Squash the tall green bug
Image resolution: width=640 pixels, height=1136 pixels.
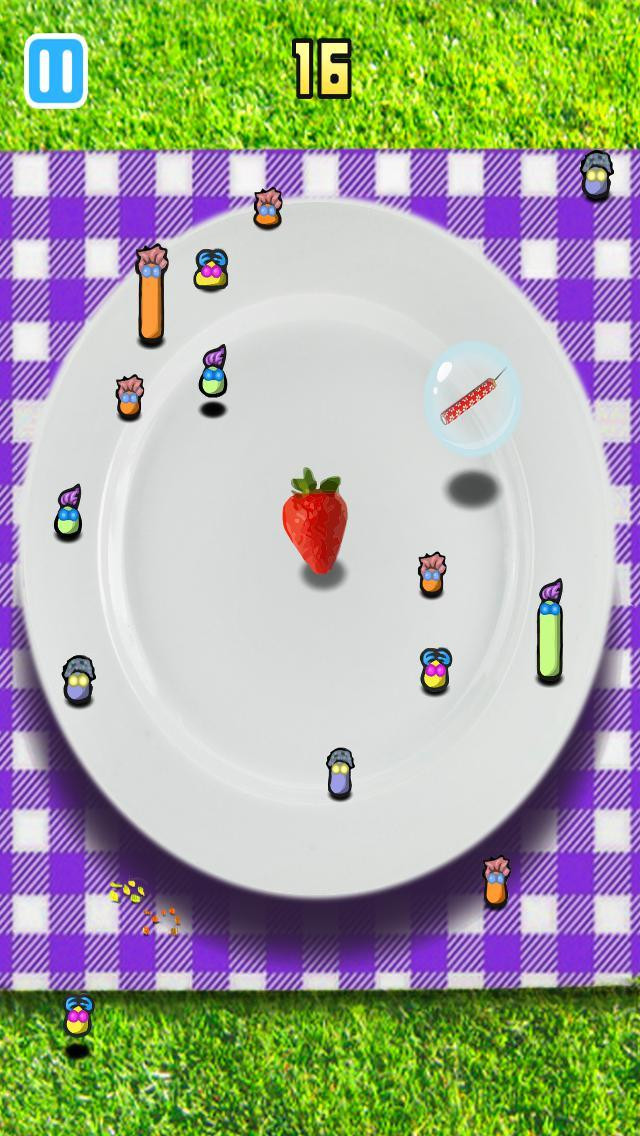pos(549,630)
